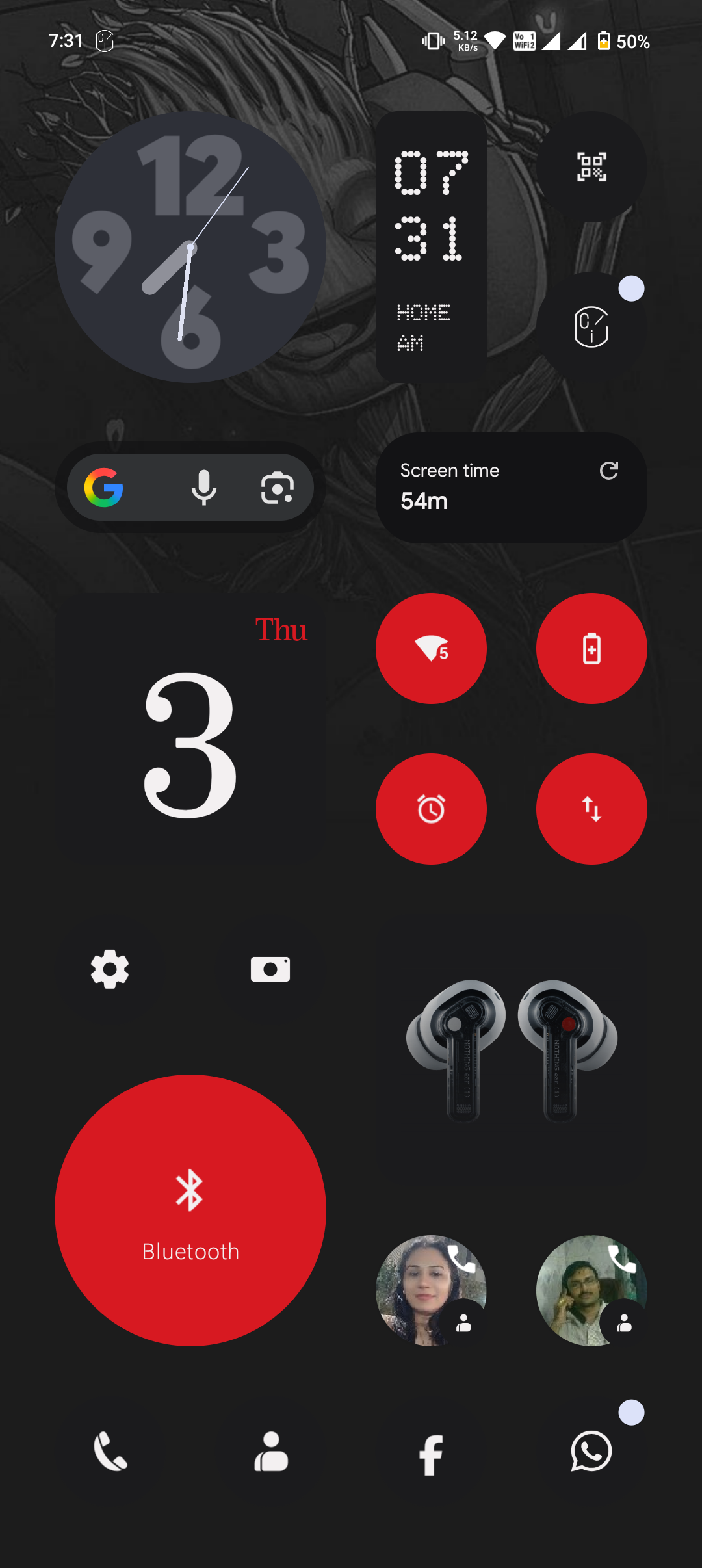The image size is (702, 1568).
Task: Toggle the battery saver quick setting
Action: (x=591, y=648)
